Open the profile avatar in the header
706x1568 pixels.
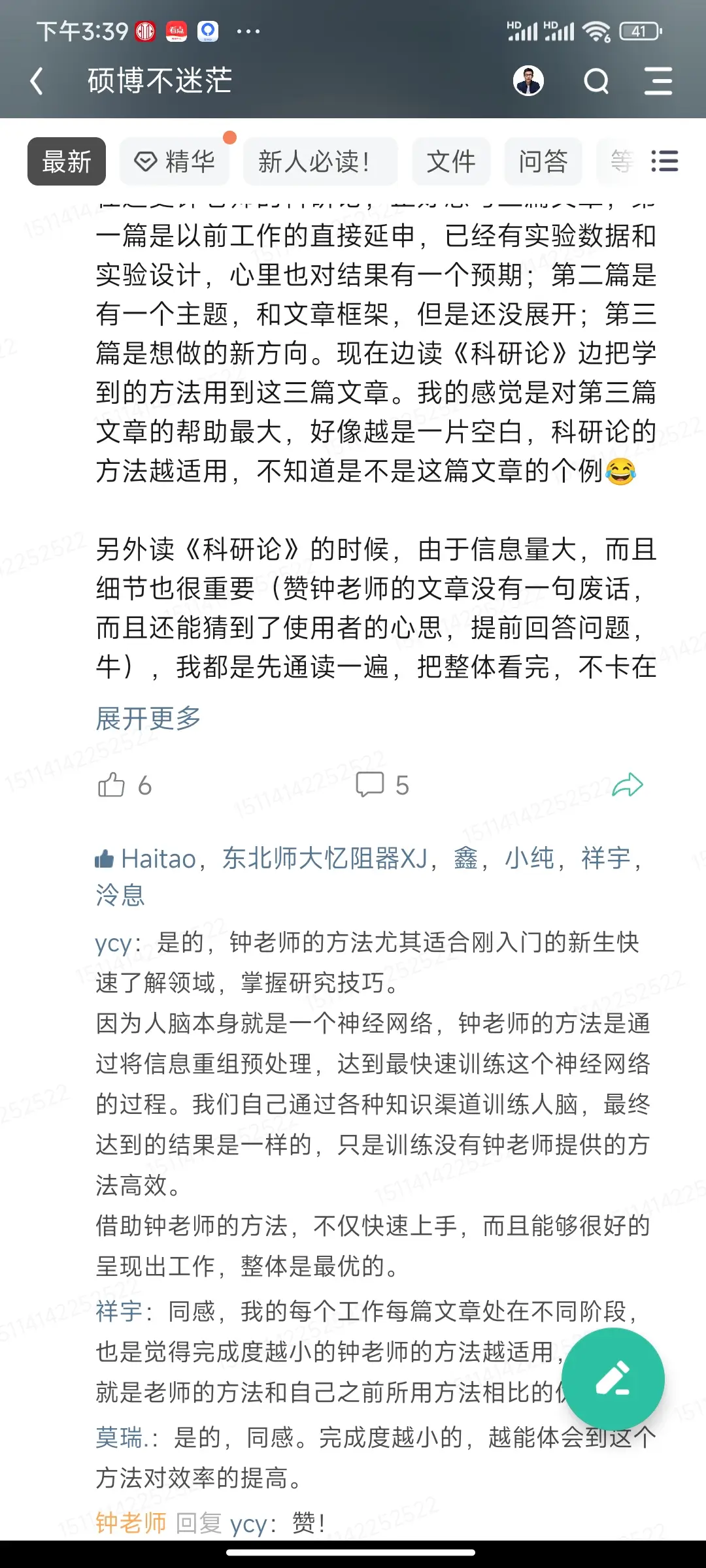tap(528, 81)
